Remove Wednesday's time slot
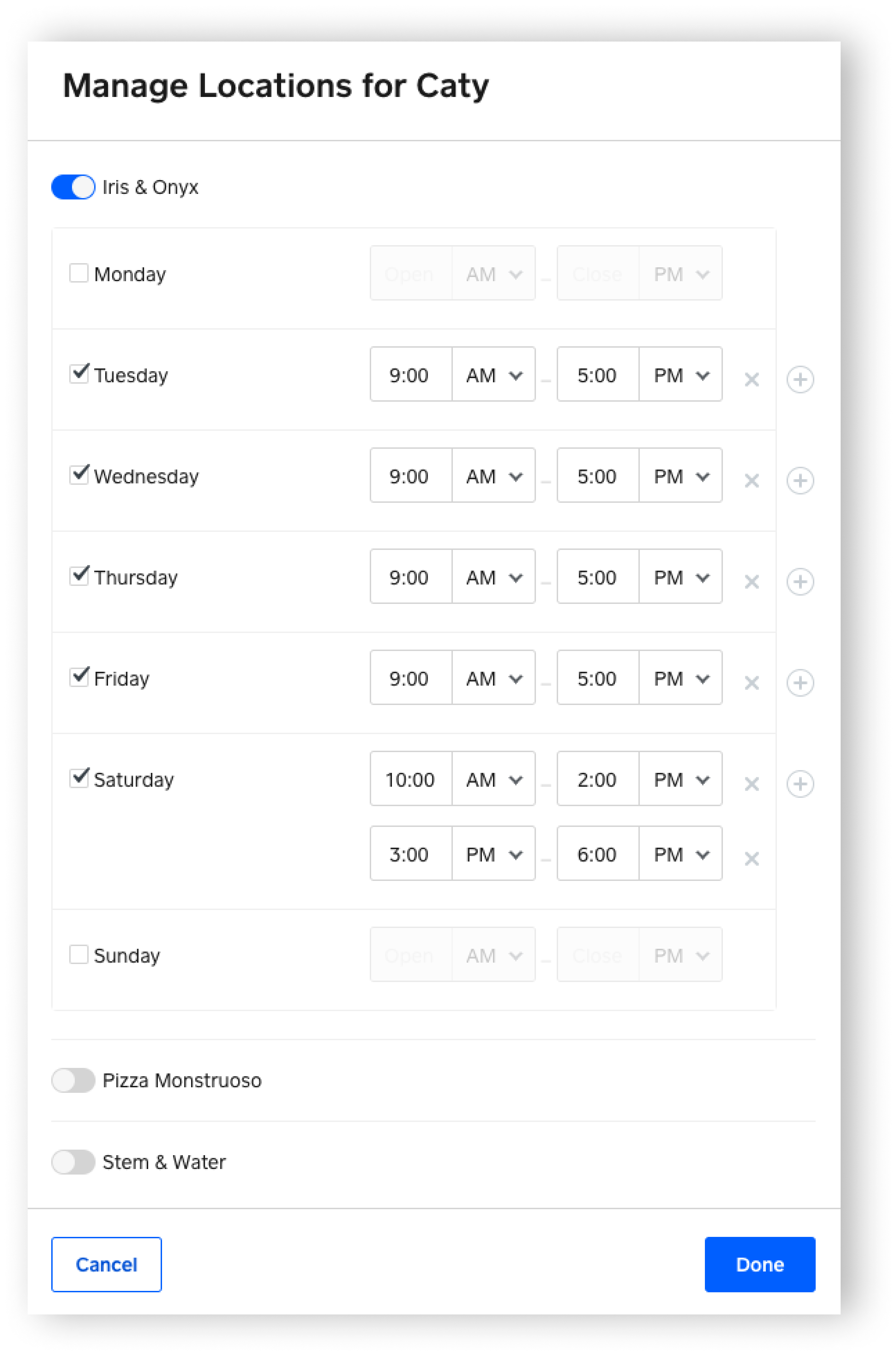This screenshot has width=896, height=1356. pyautogui.click(x=751, y=481)
